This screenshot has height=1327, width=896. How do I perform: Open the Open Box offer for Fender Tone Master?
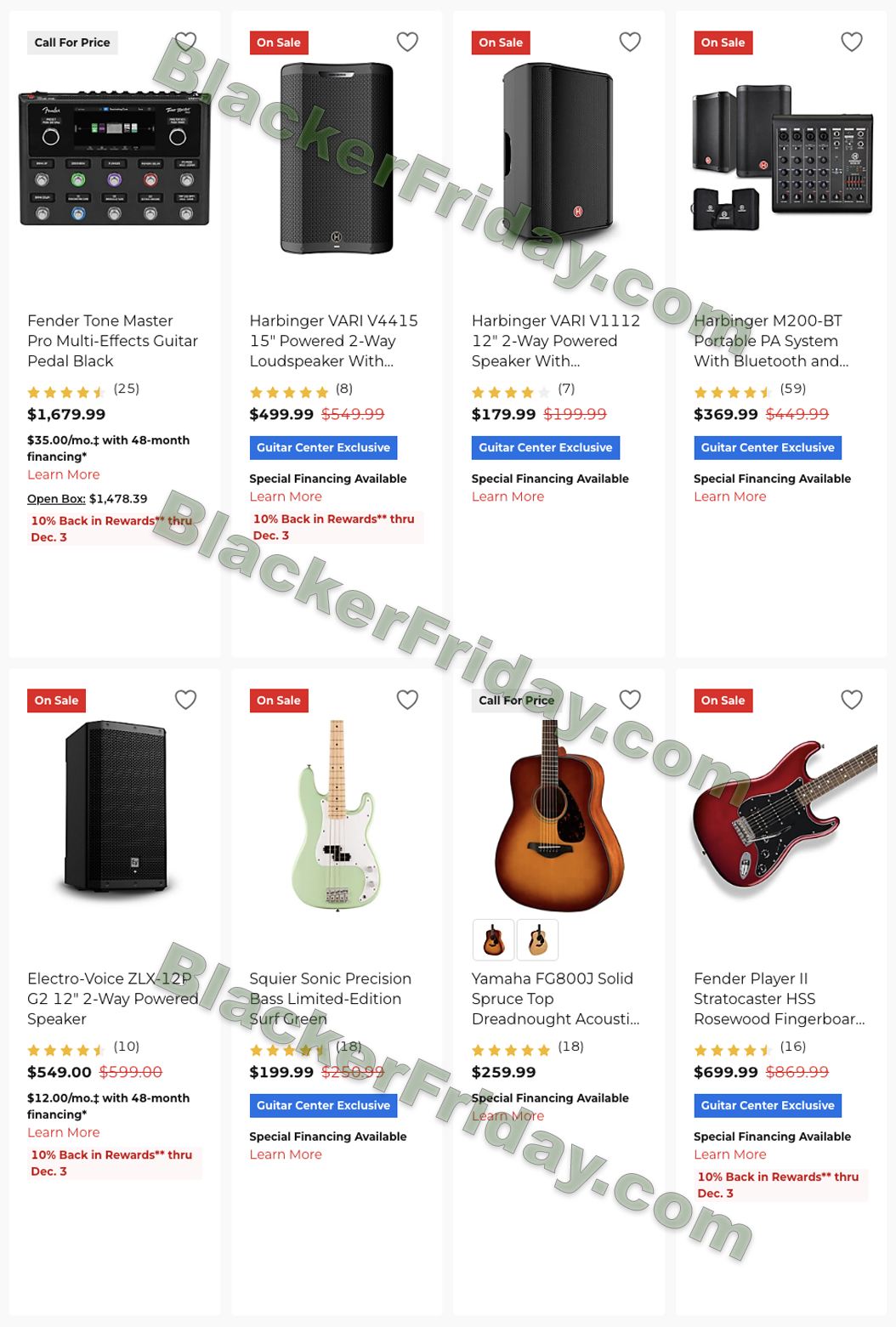[x=56, y=499]
